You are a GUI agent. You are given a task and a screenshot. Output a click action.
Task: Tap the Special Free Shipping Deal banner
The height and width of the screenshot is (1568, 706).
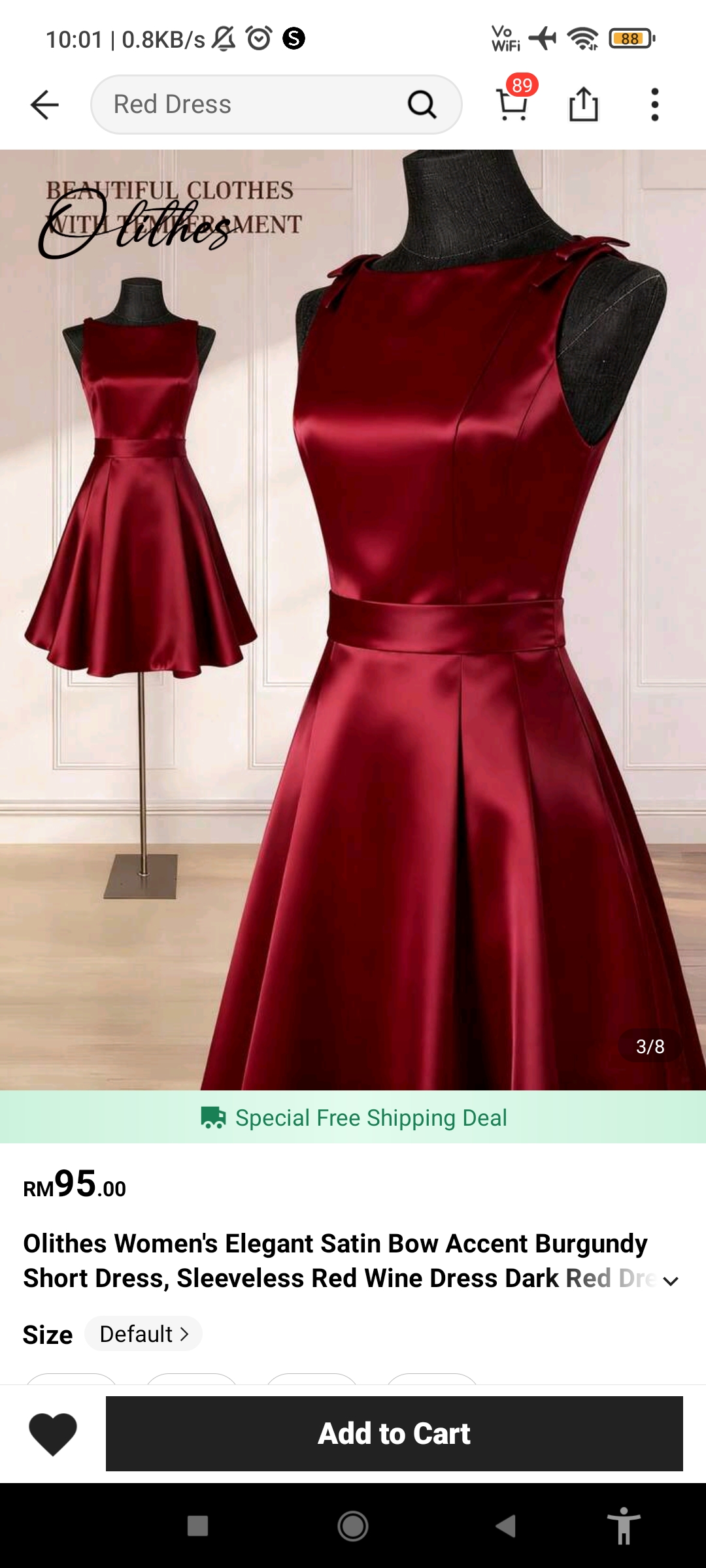click(x=353, y=1117)
